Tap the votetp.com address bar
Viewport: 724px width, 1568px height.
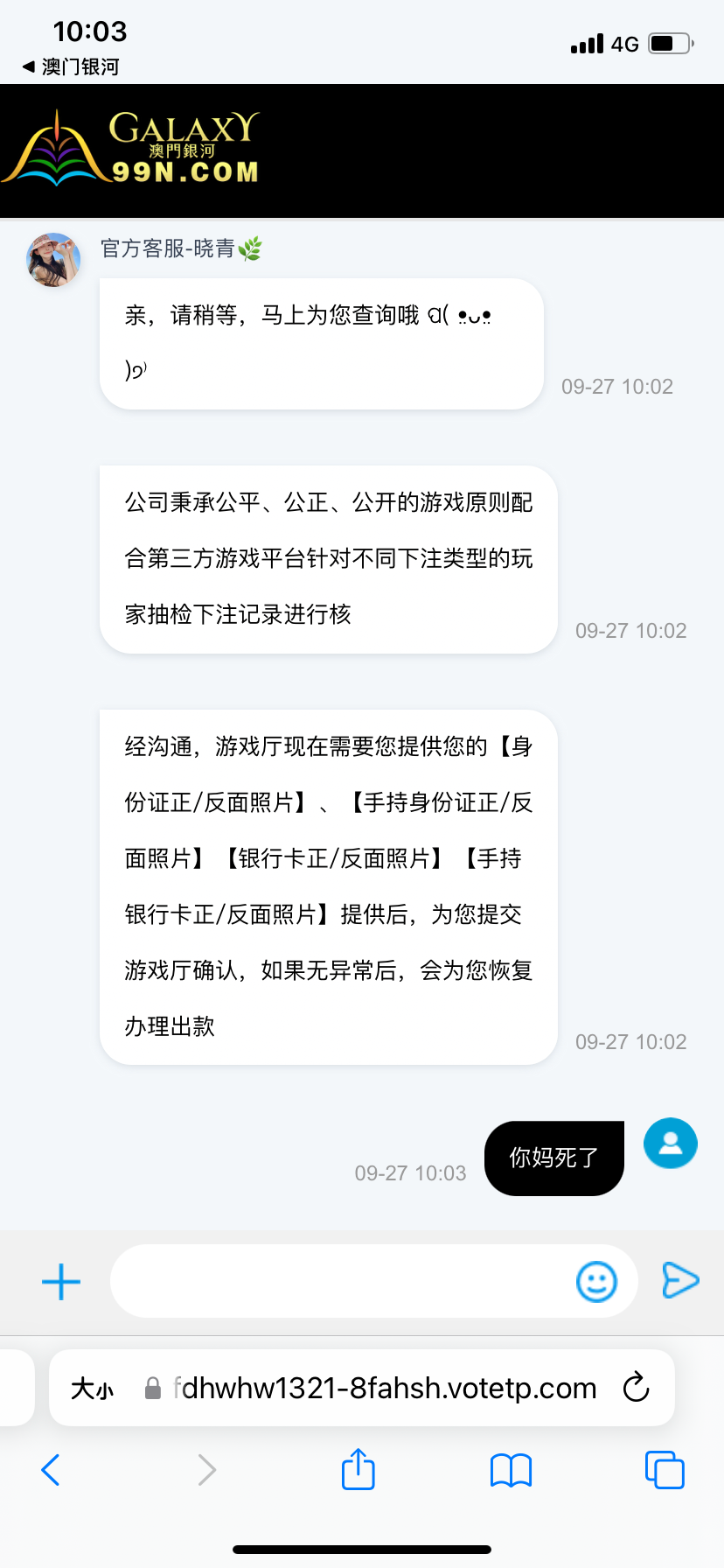tap(385, 1389)
